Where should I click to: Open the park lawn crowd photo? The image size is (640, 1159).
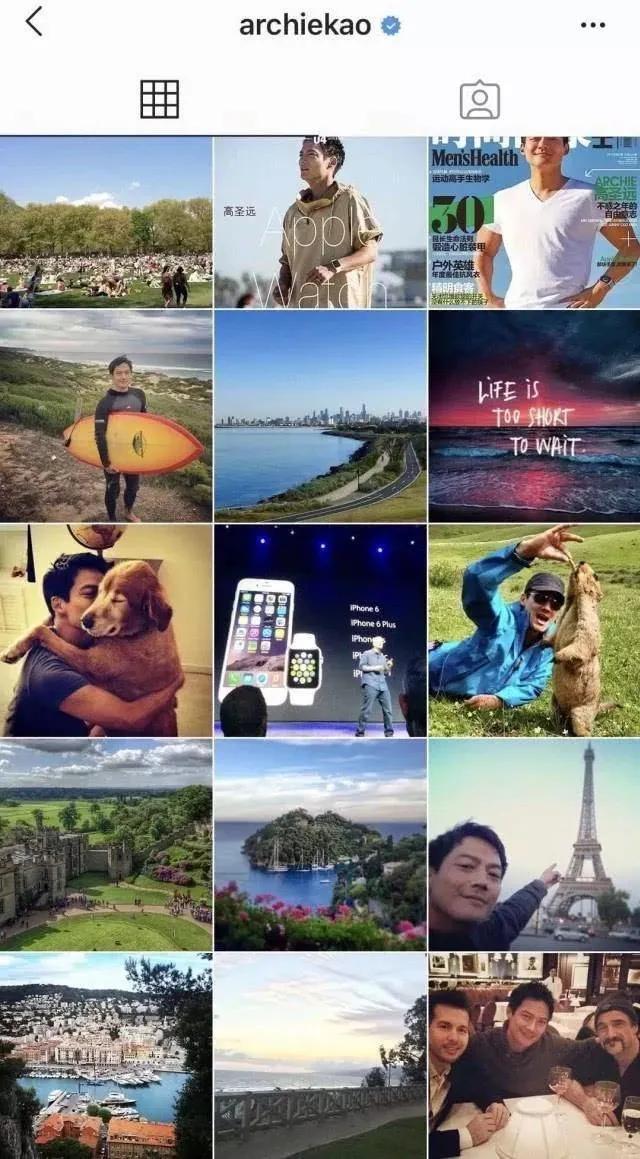point(106,222)
